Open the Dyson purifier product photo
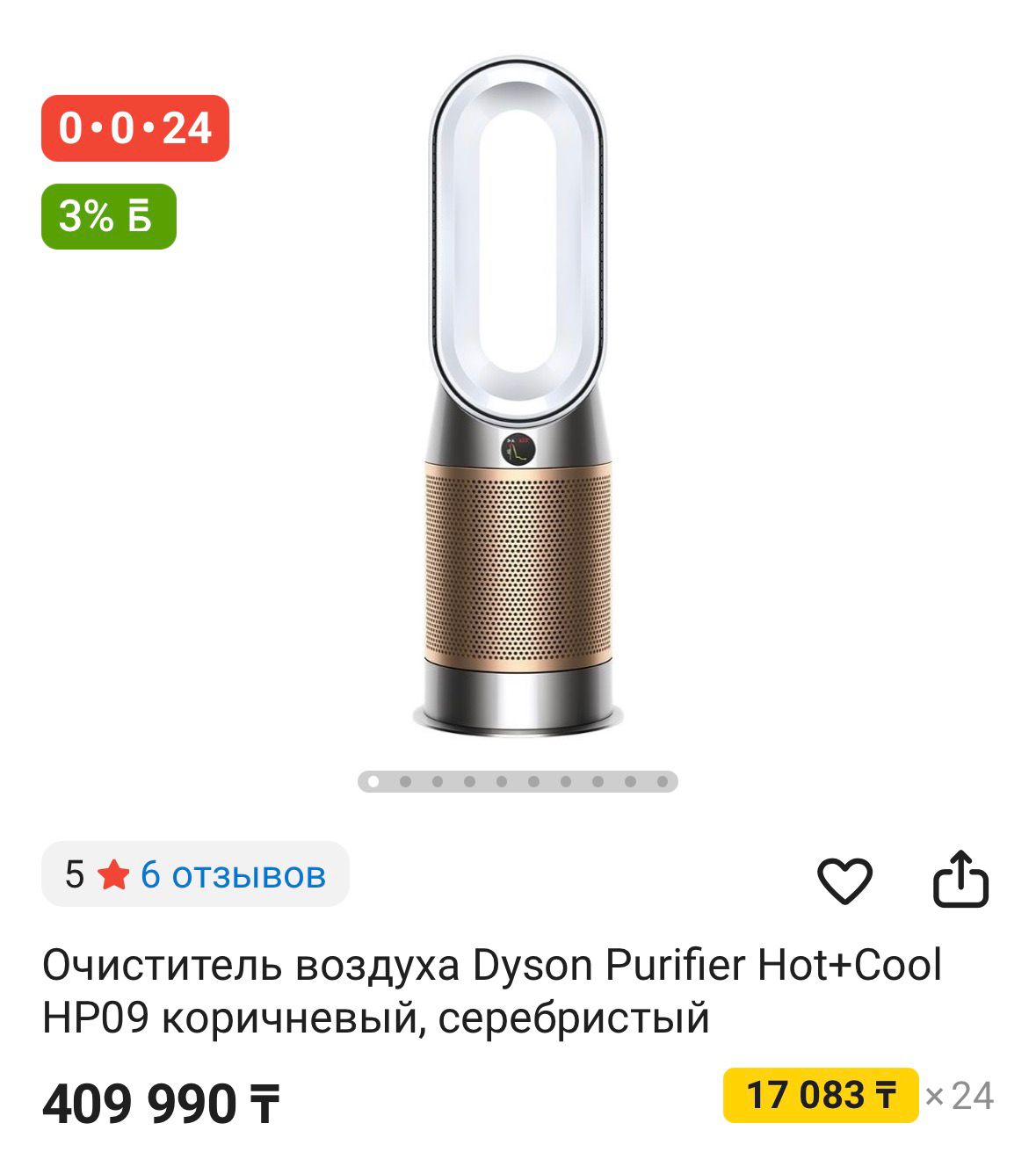1036x1174 pixels. (x=518, y=395)
